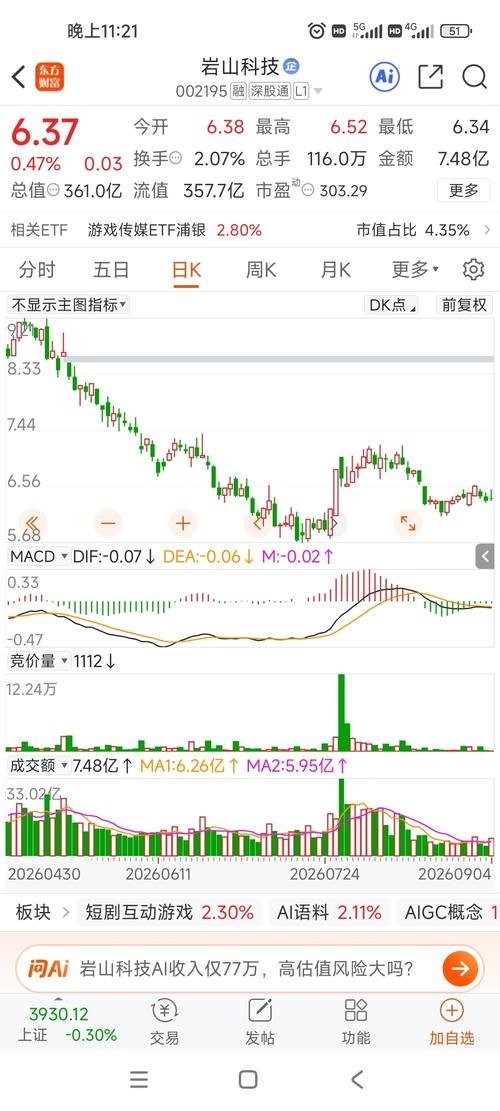Go back using the top-left arrow

pos(19,77)
